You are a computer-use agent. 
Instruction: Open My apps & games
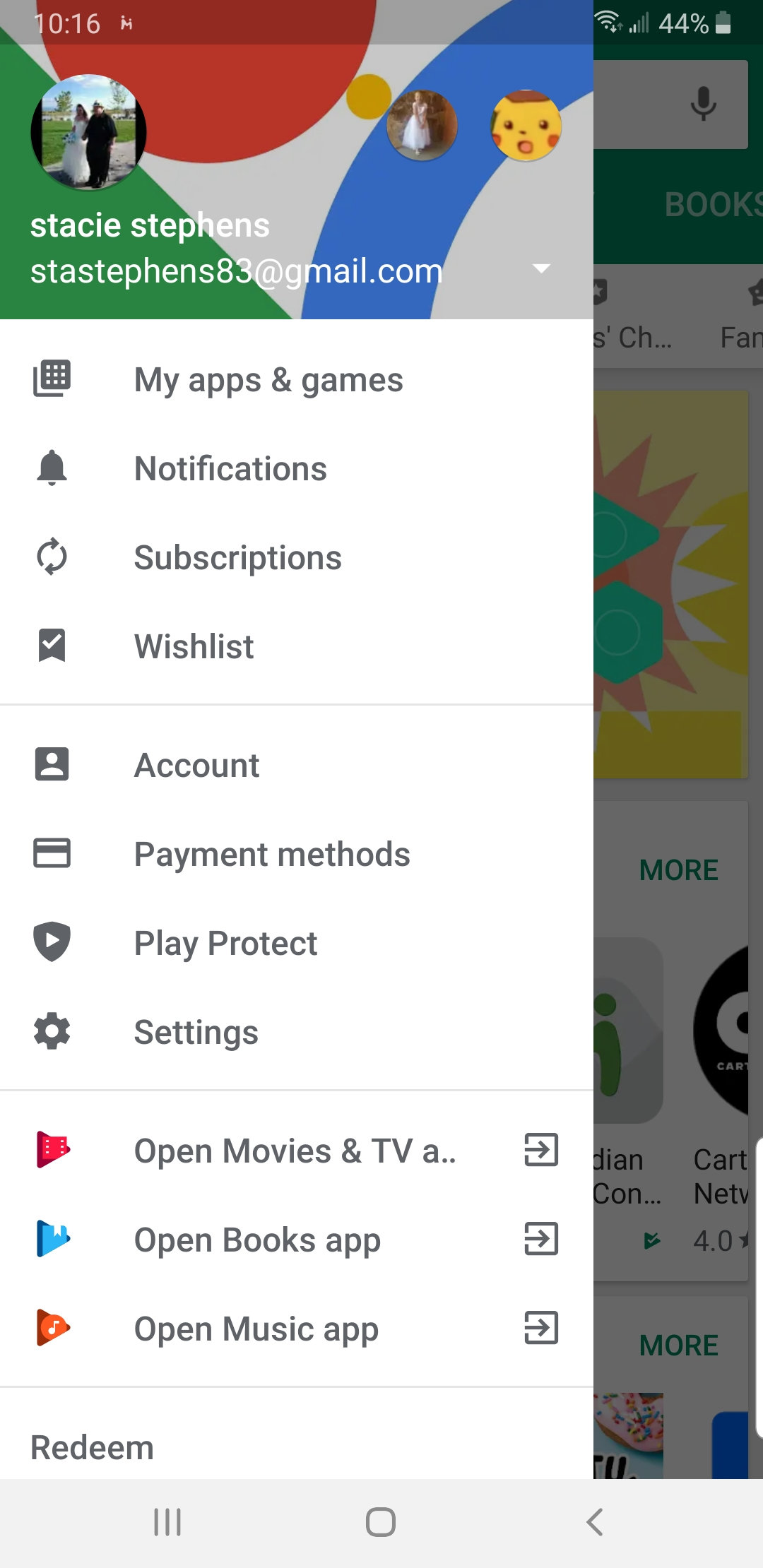268,380
